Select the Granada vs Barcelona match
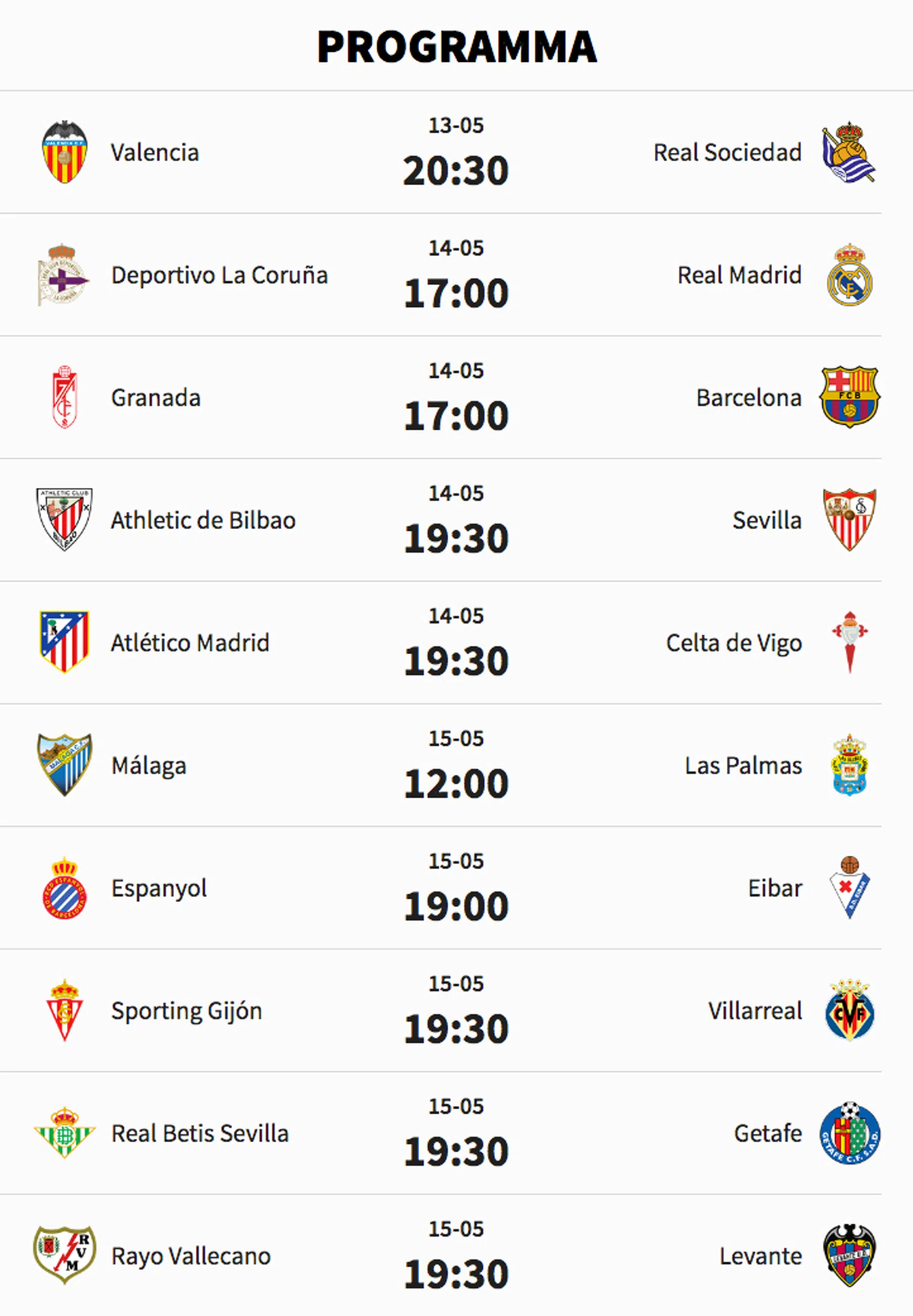 (x=456, y=398)
